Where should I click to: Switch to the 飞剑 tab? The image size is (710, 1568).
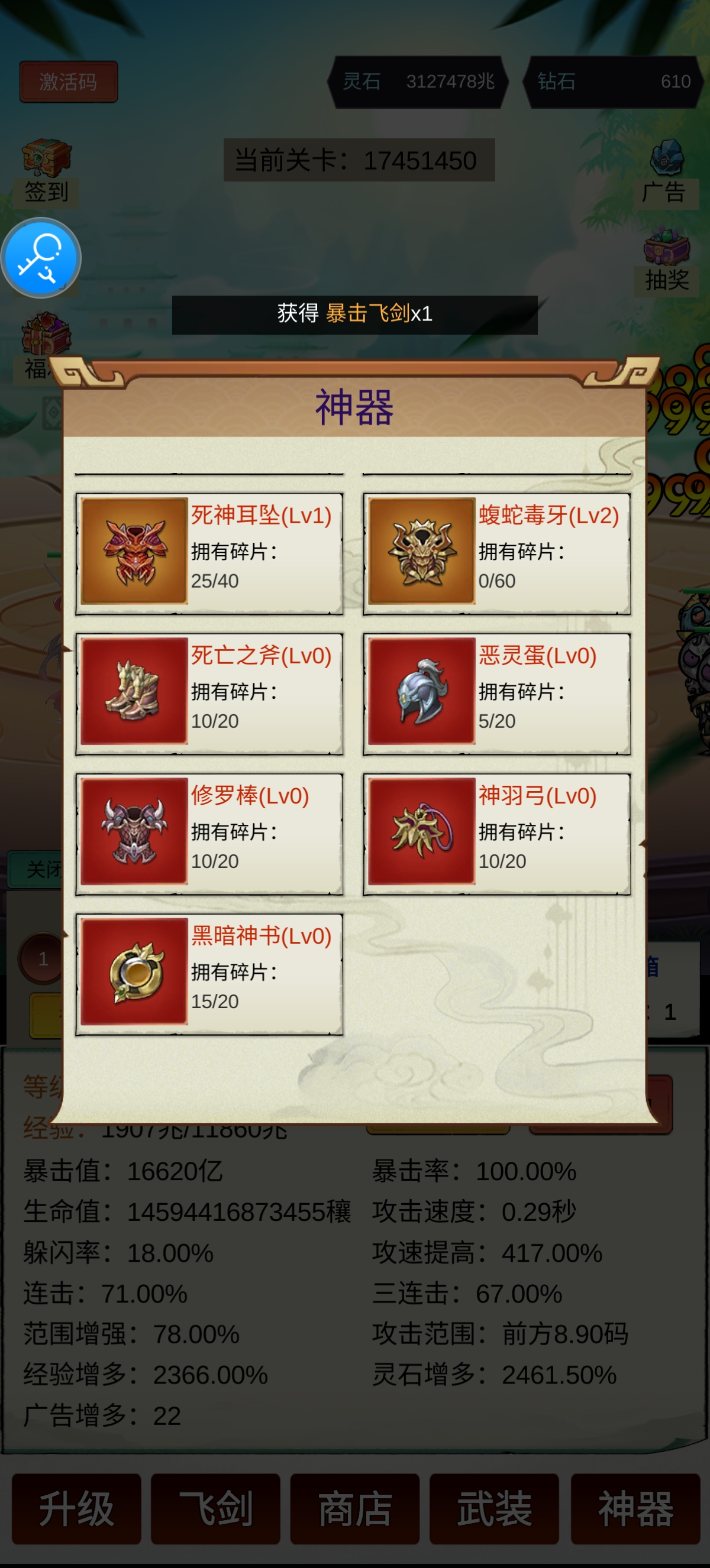point(215,1508)
